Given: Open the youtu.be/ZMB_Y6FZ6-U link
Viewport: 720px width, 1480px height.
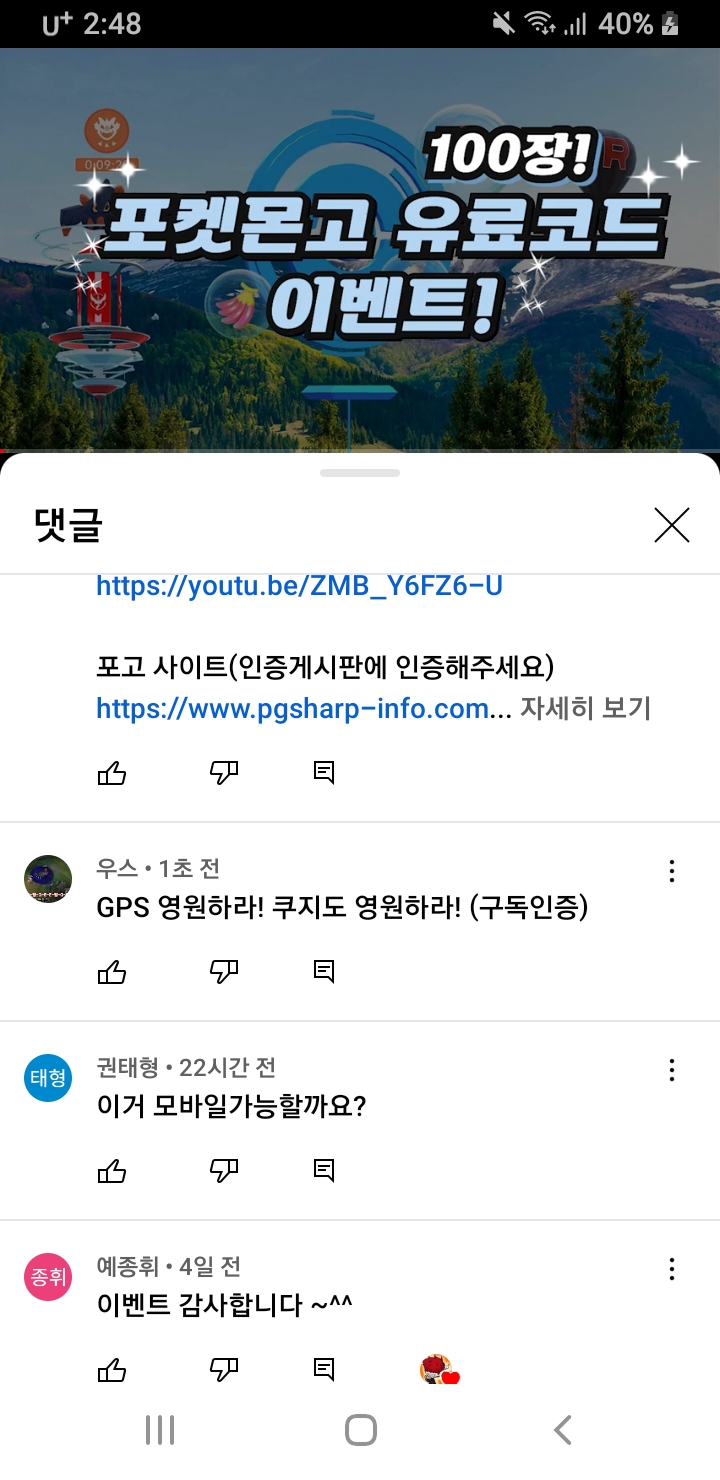Looking at the screenshot, I should (299, 586).
